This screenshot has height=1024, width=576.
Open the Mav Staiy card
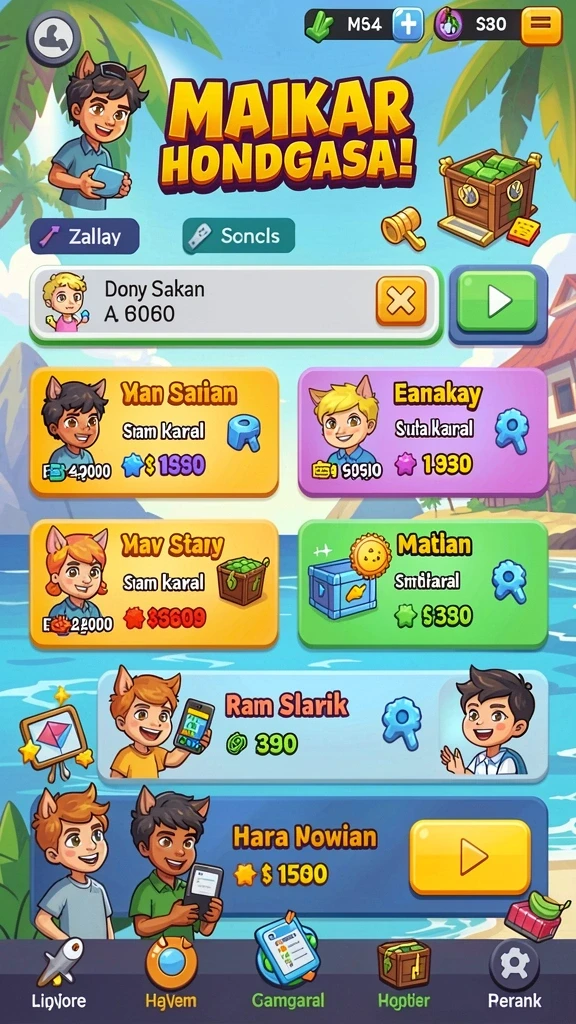[154, 583]
